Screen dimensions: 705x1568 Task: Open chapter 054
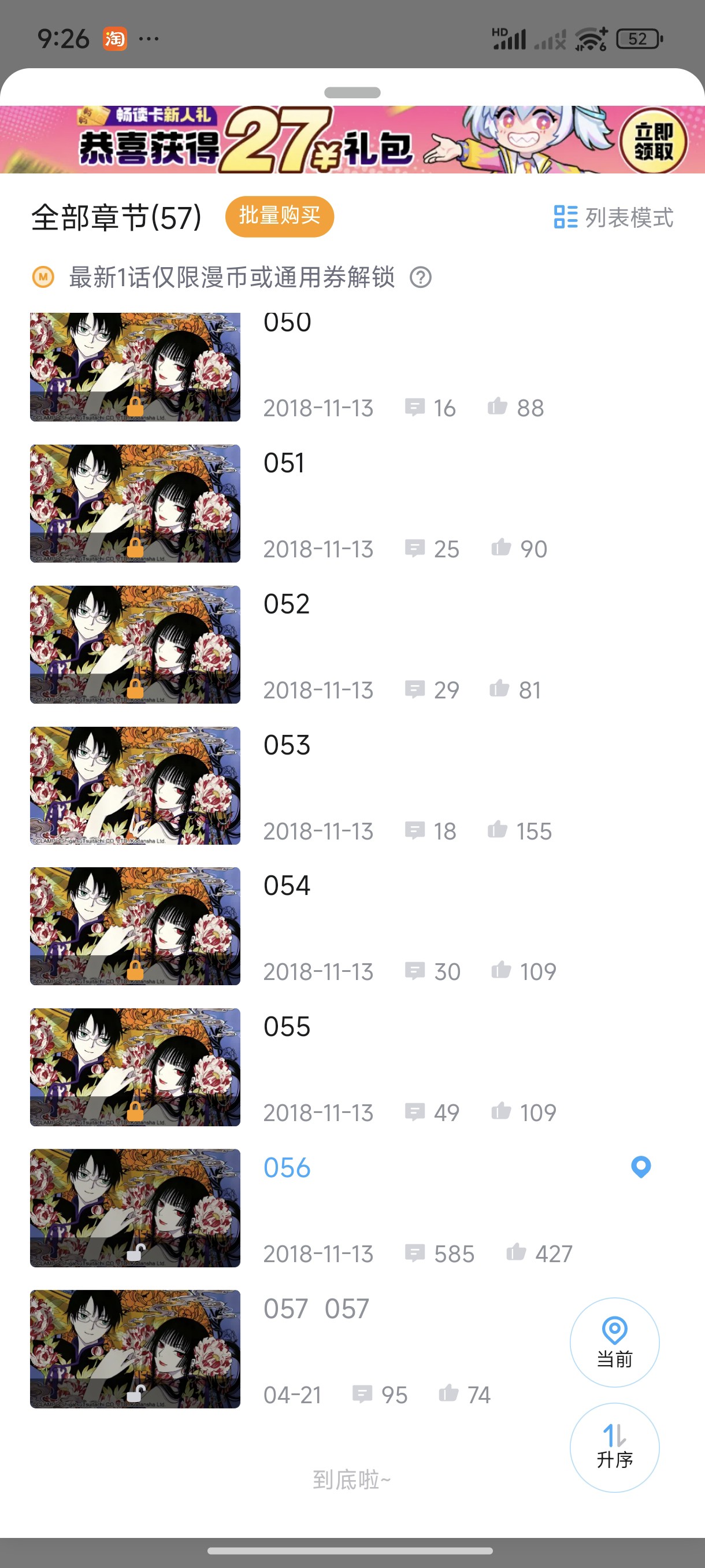(352, 926)
